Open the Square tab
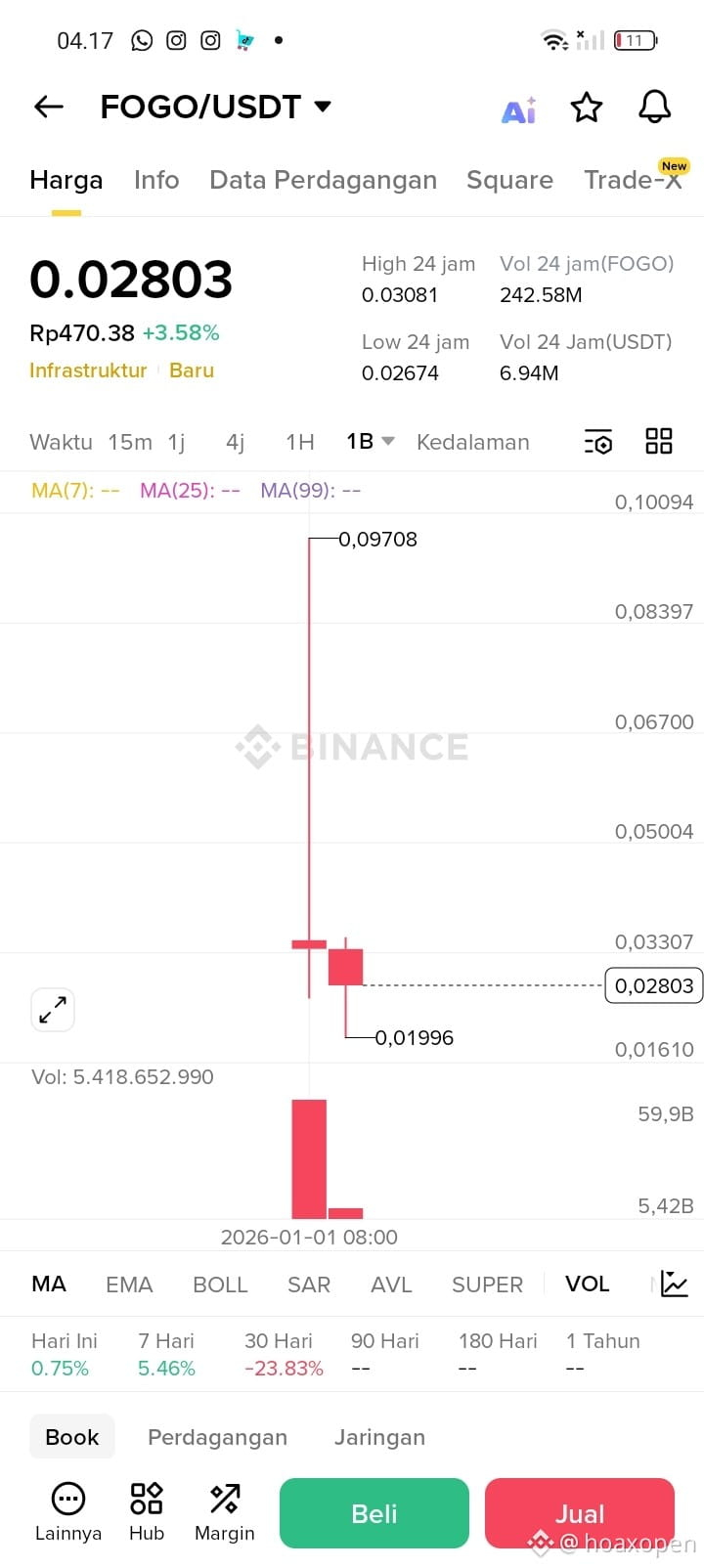 point(509,180)
